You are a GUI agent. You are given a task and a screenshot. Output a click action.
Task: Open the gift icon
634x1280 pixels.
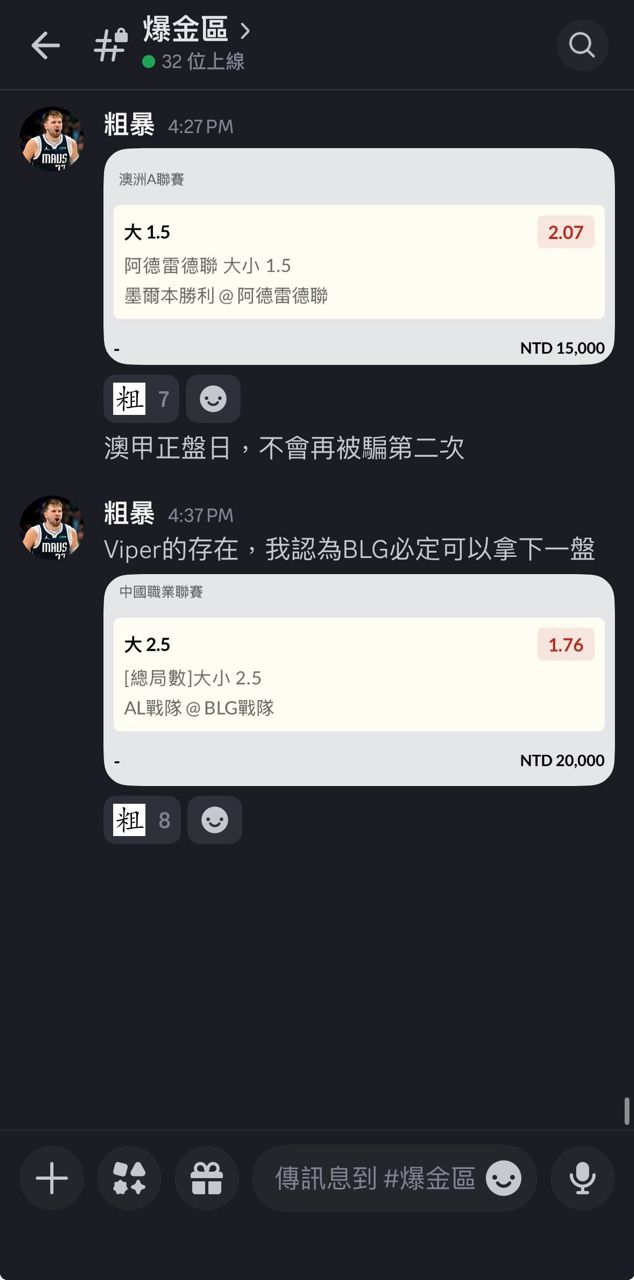pos(207,1178)
